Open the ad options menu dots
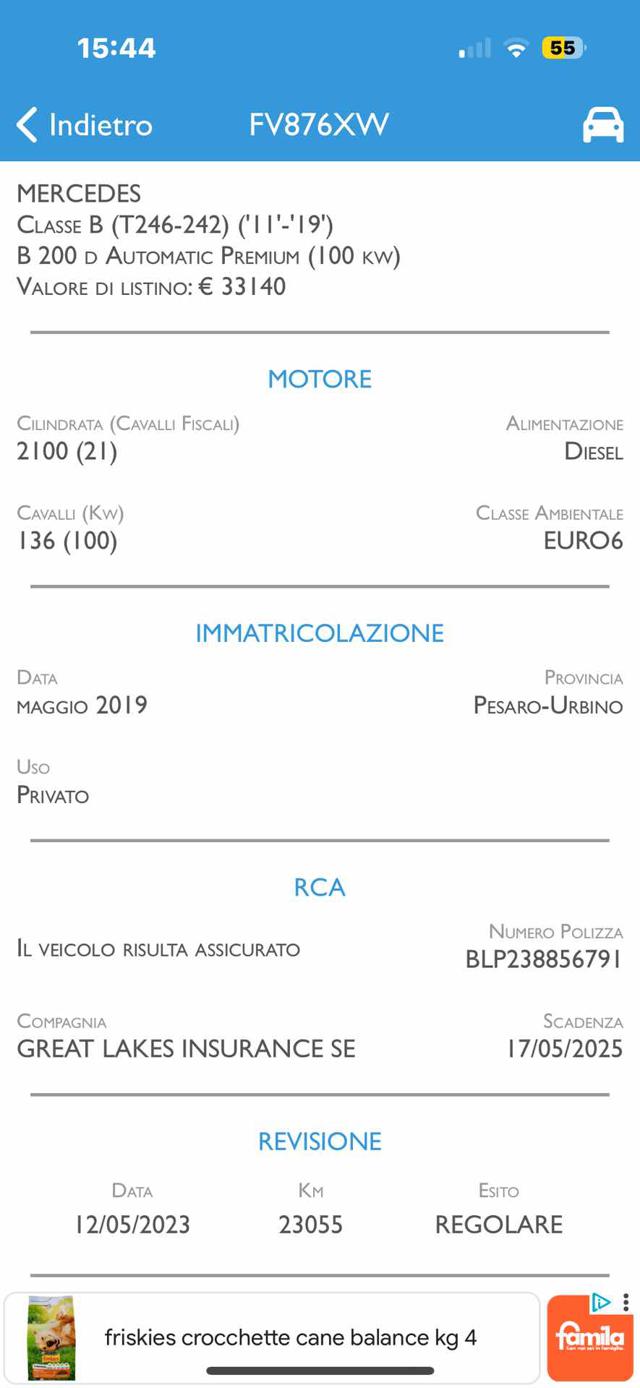 [x=626, y=1302]
